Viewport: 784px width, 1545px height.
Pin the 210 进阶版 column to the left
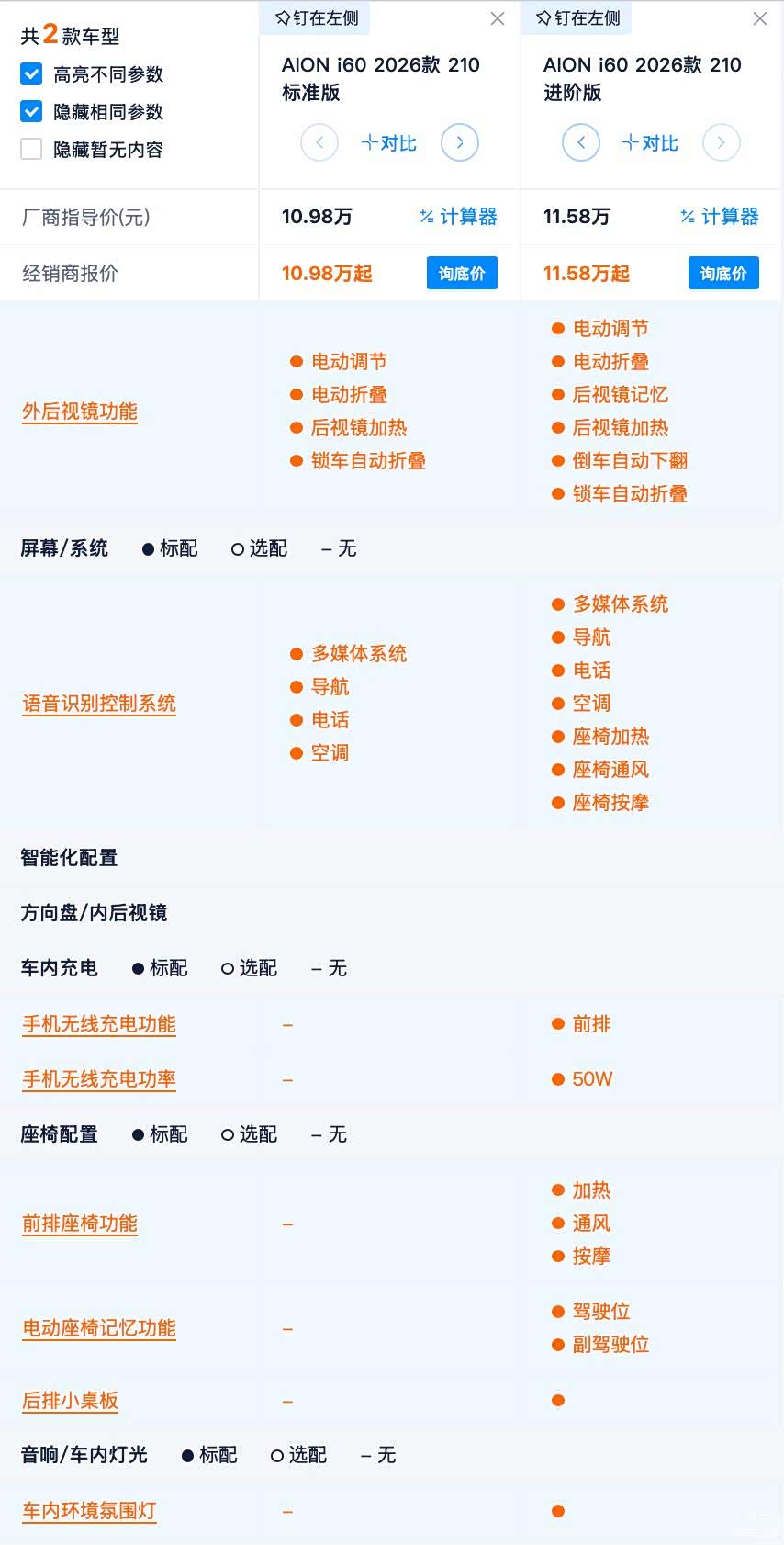point(579,18)
